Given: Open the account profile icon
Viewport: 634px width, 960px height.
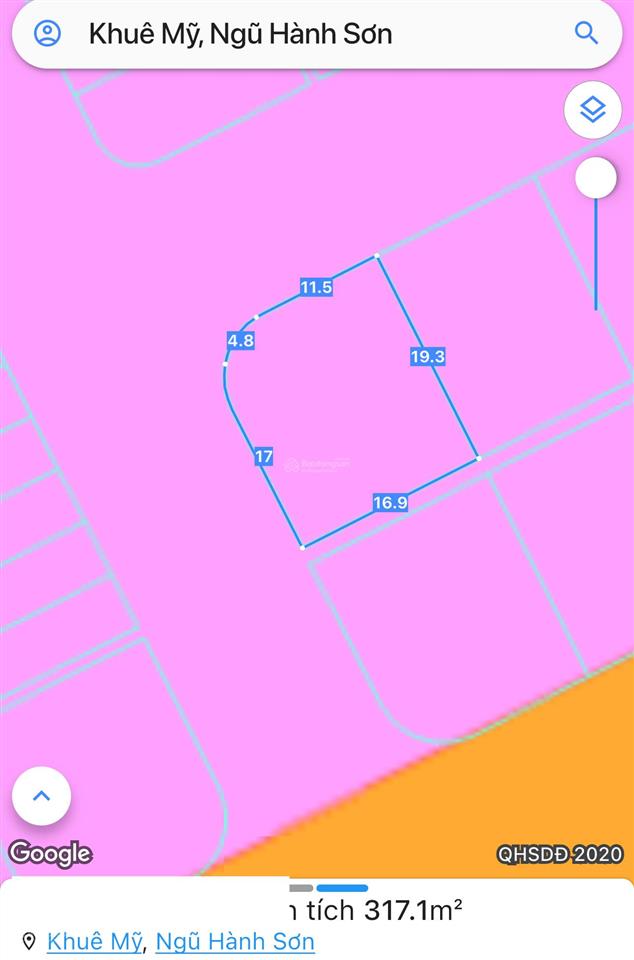Looking at the screenshot, I should [47, 34].
